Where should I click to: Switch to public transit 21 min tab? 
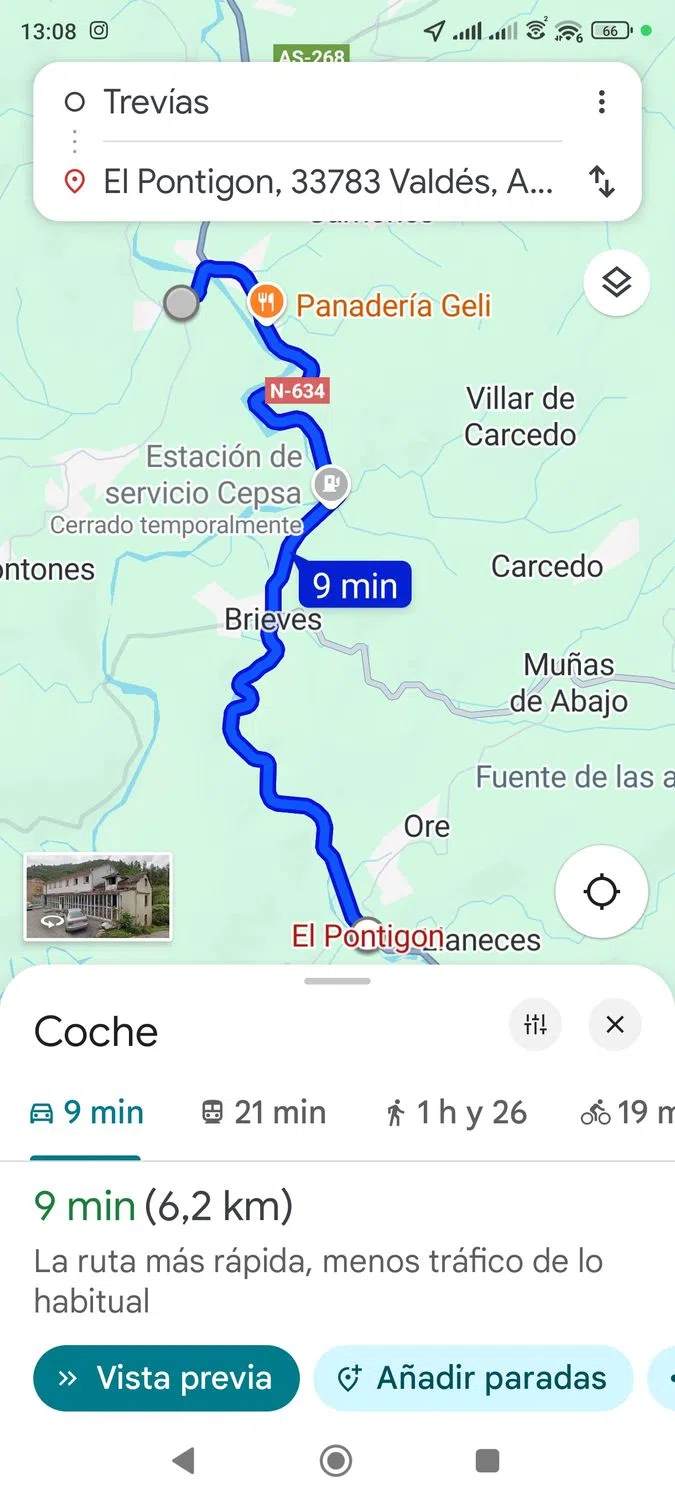pyautogui.click(x=264, y=1113)
